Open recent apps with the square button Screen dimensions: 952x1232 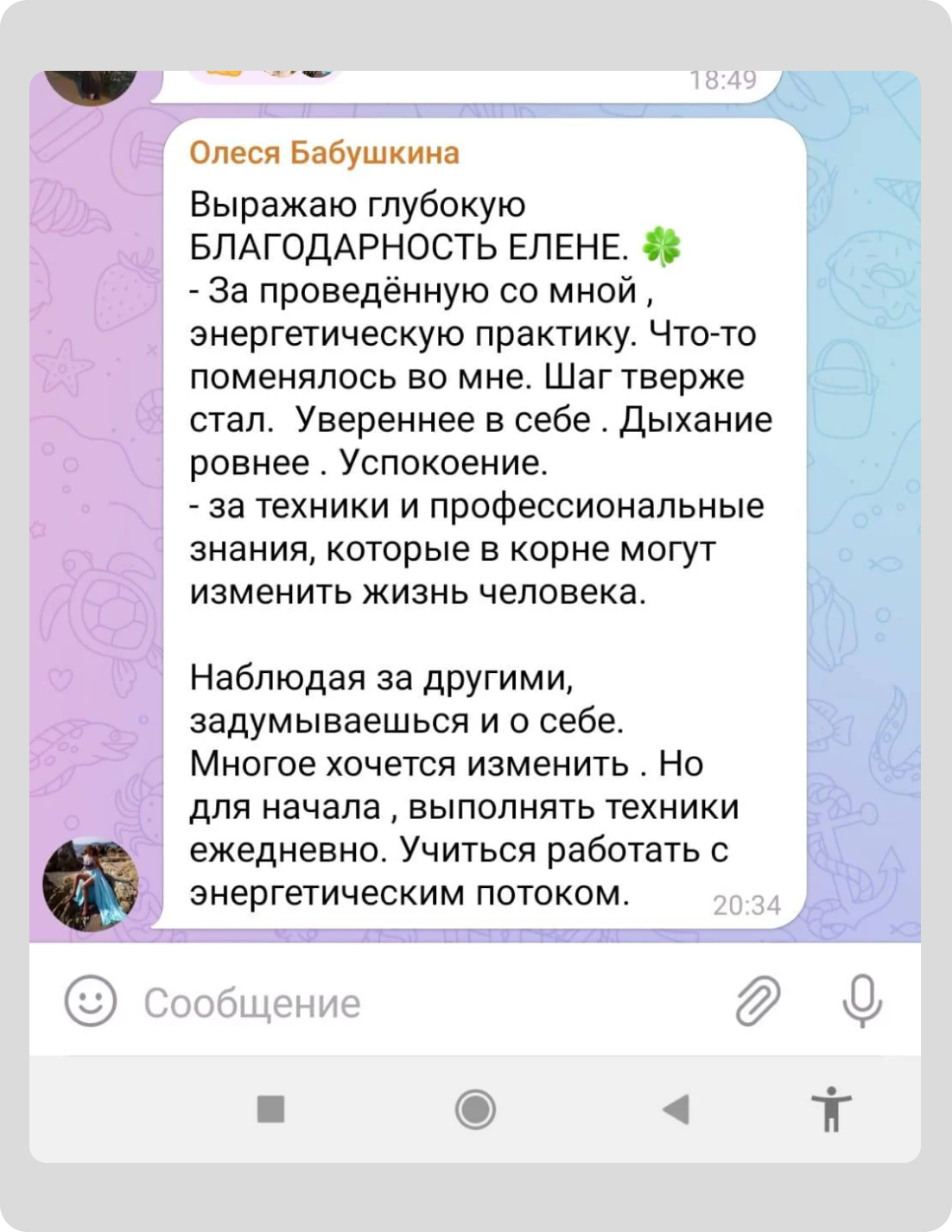pyautogui.click(x=271, y=1108)
